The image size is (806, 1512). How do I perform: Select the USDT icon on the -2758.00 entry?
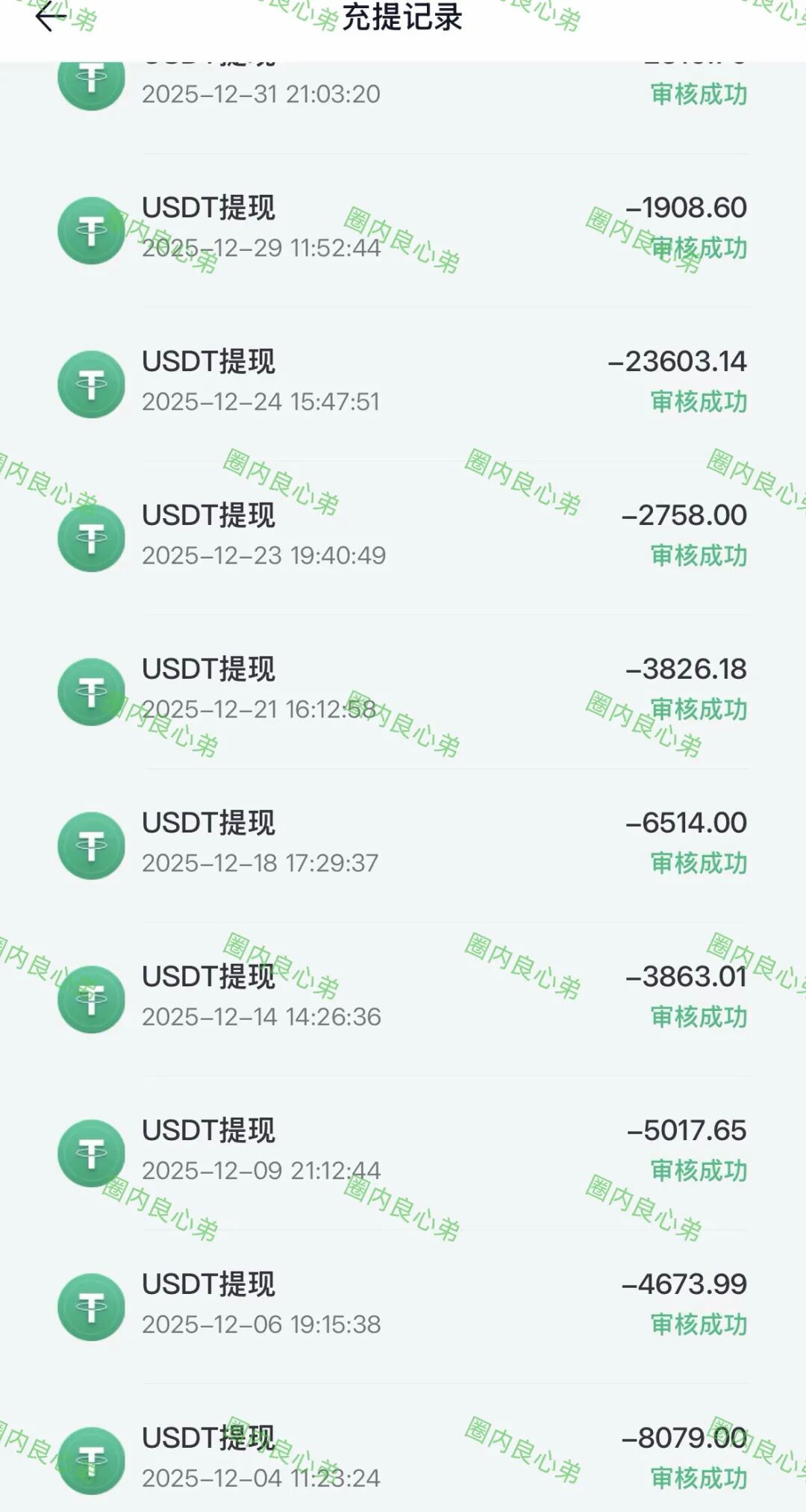click(x=91, y=535)
